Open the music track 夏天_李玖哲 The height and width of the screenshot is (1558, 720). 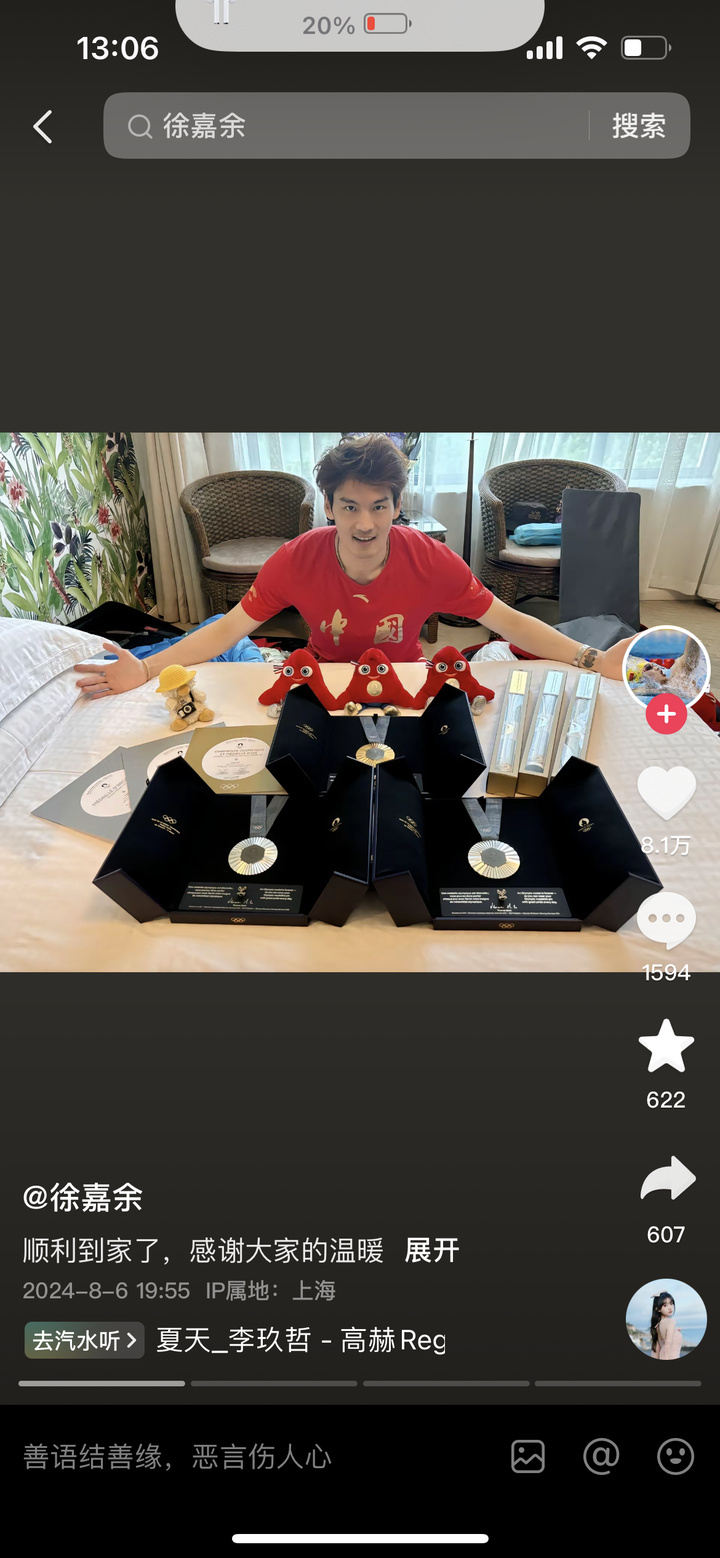point(300,1340)
